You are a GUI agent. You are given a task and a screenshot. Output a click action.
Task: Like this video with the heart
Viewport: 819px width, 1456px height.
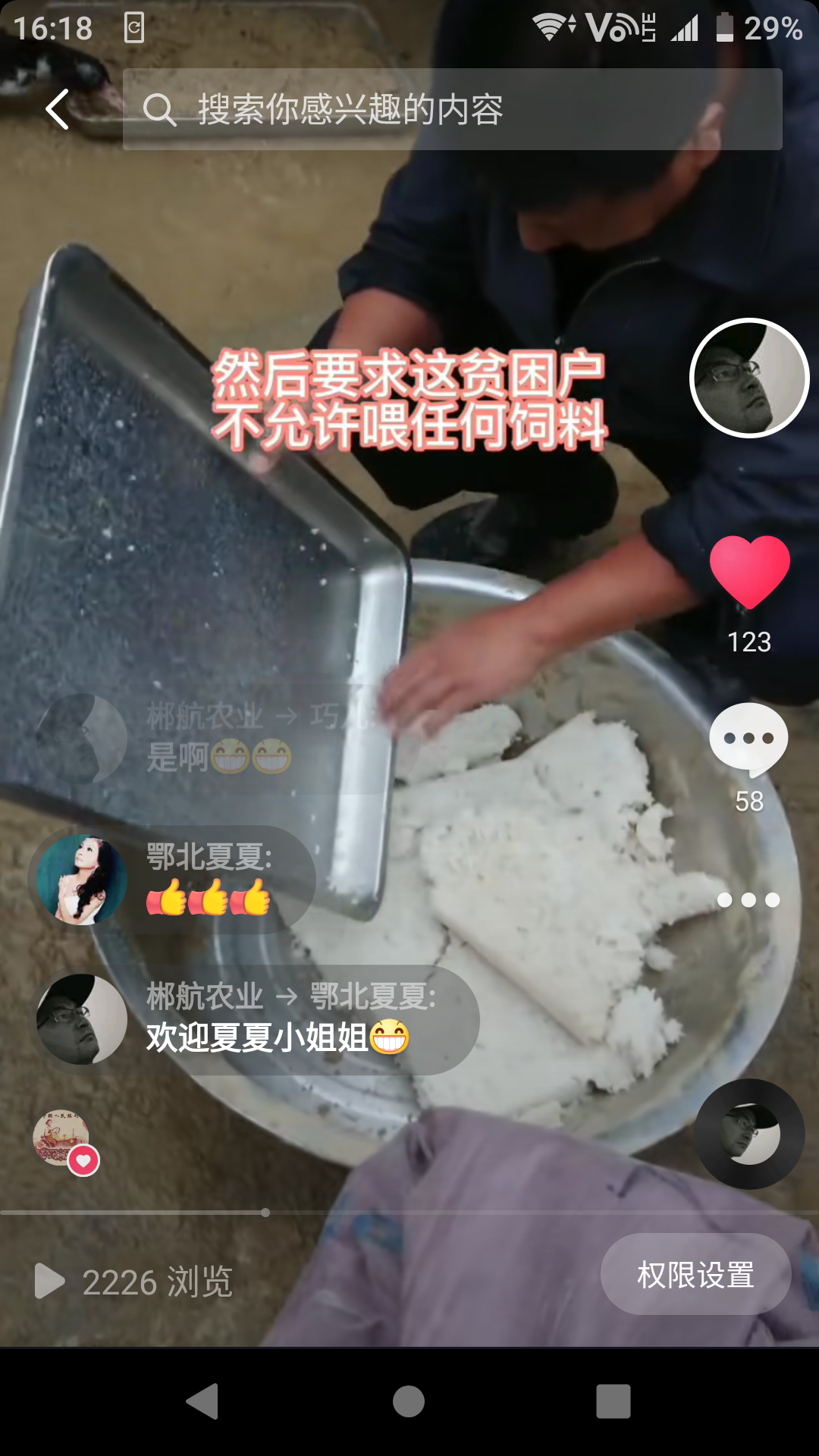click(749, 572)
